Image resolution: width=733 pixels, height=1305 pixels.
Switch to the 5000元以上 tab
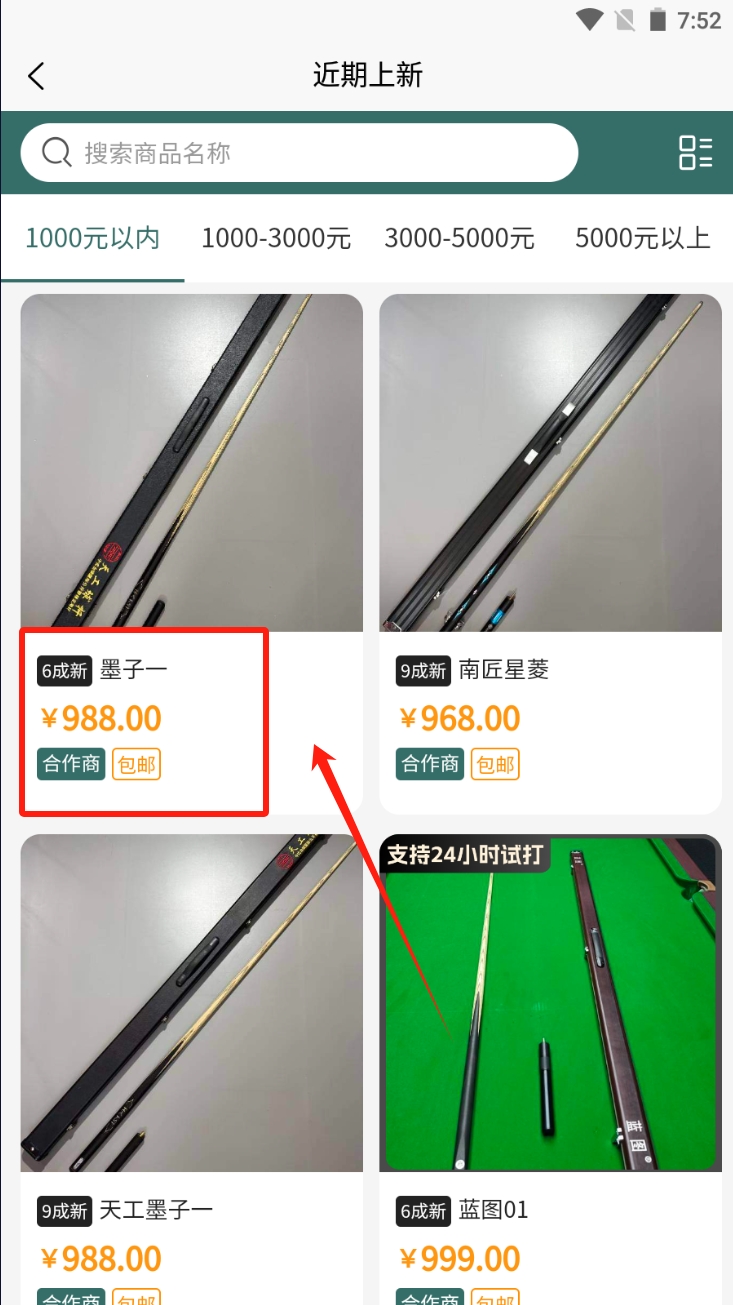[642, 239]
